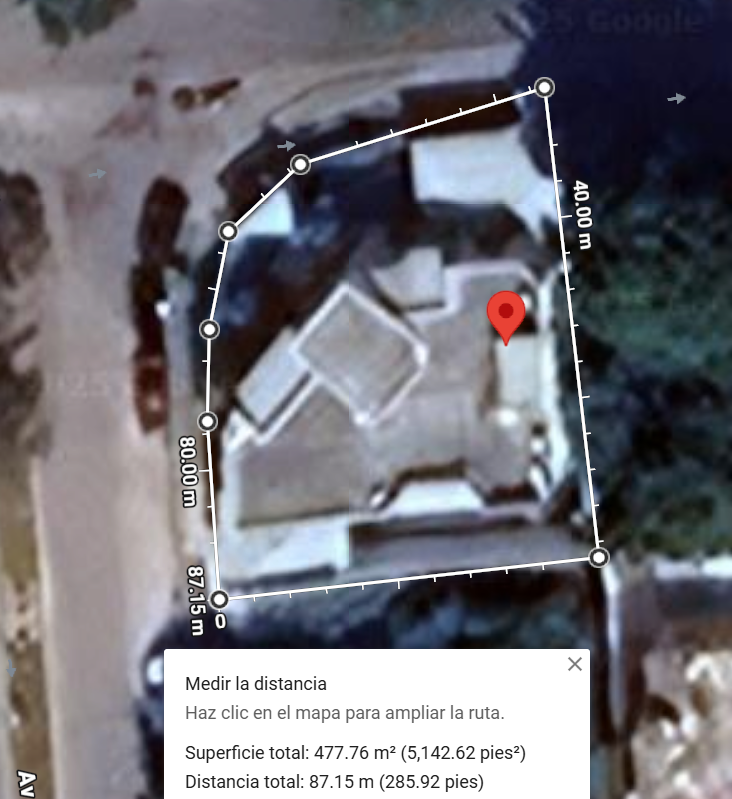Close the Medir la distancia panel
The height and width of the screenshot is (799, 732).
pos(575,664)
